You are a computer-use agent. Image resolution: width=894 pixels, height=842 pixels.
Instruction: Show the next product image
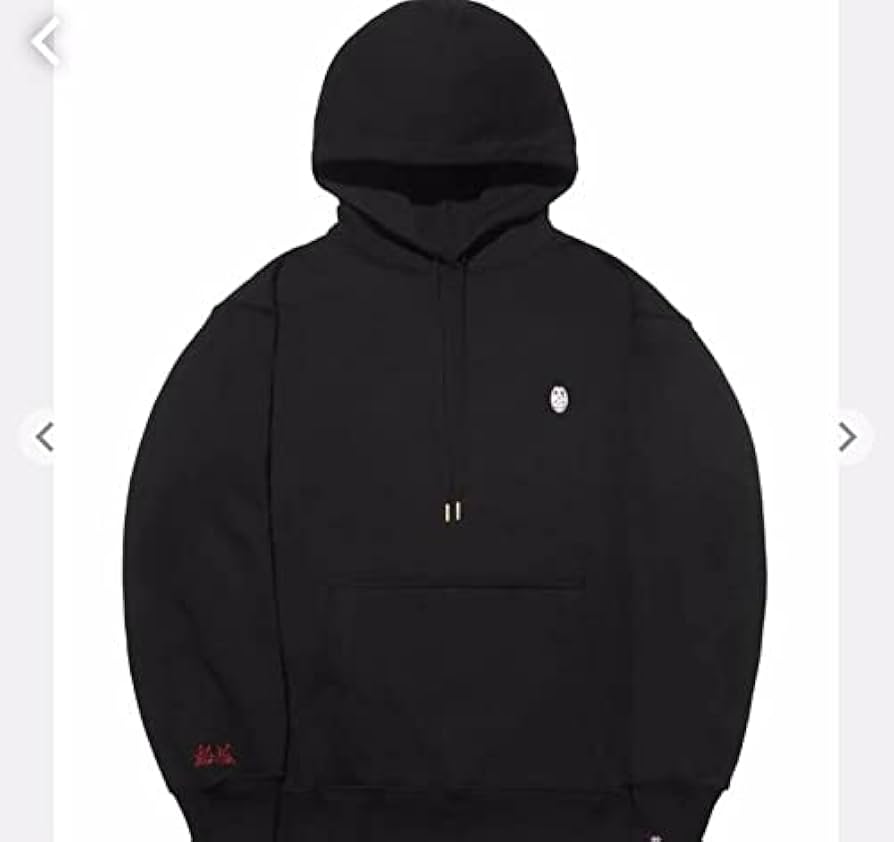[x=847, y=436]
